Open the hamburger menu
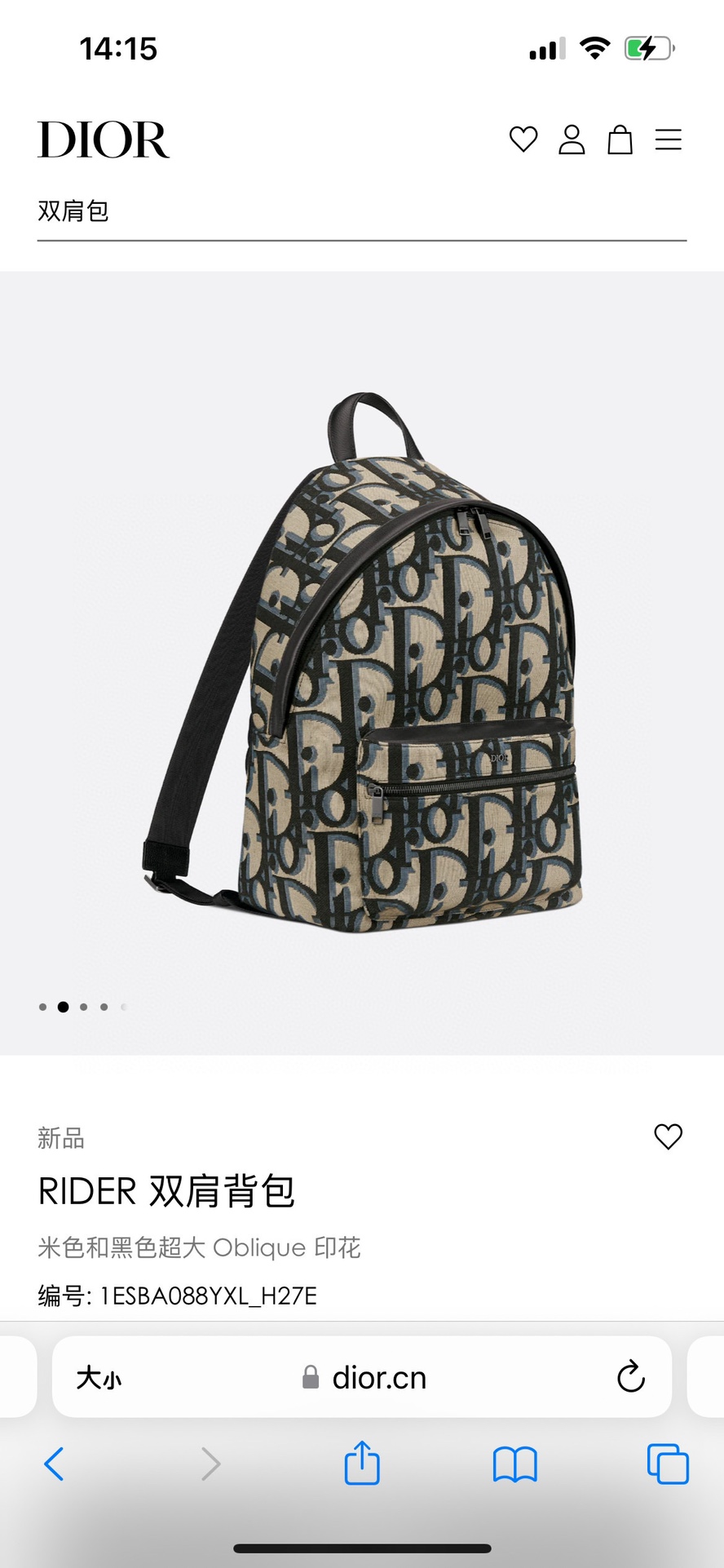 click(x=669, y=140)
